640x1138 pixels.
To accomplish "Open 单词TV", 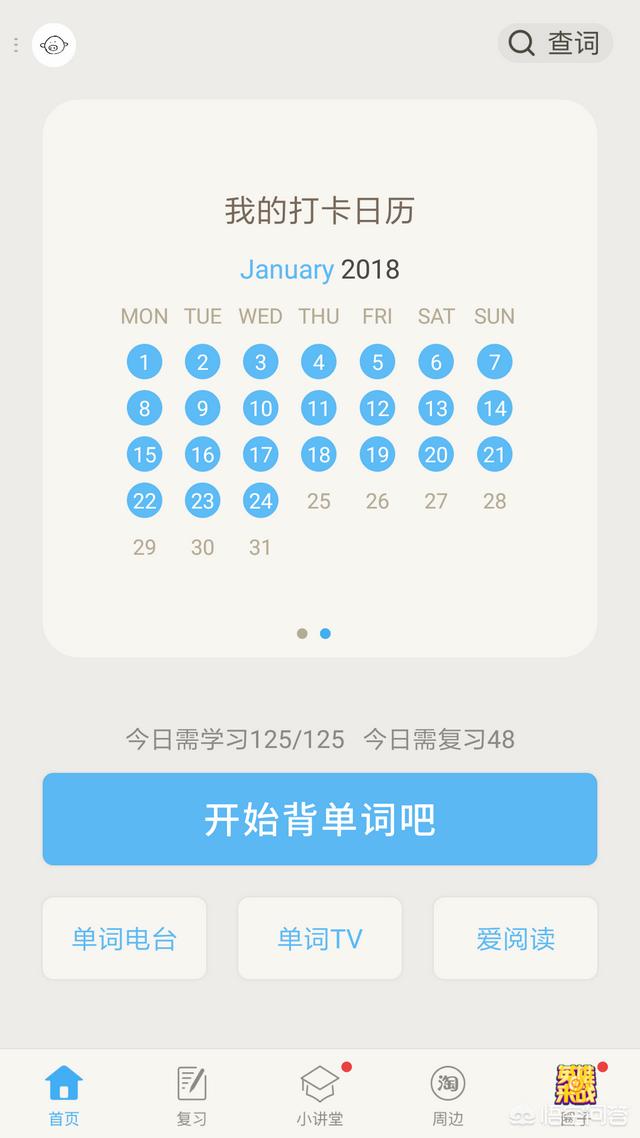I will [x=320, y=938].
